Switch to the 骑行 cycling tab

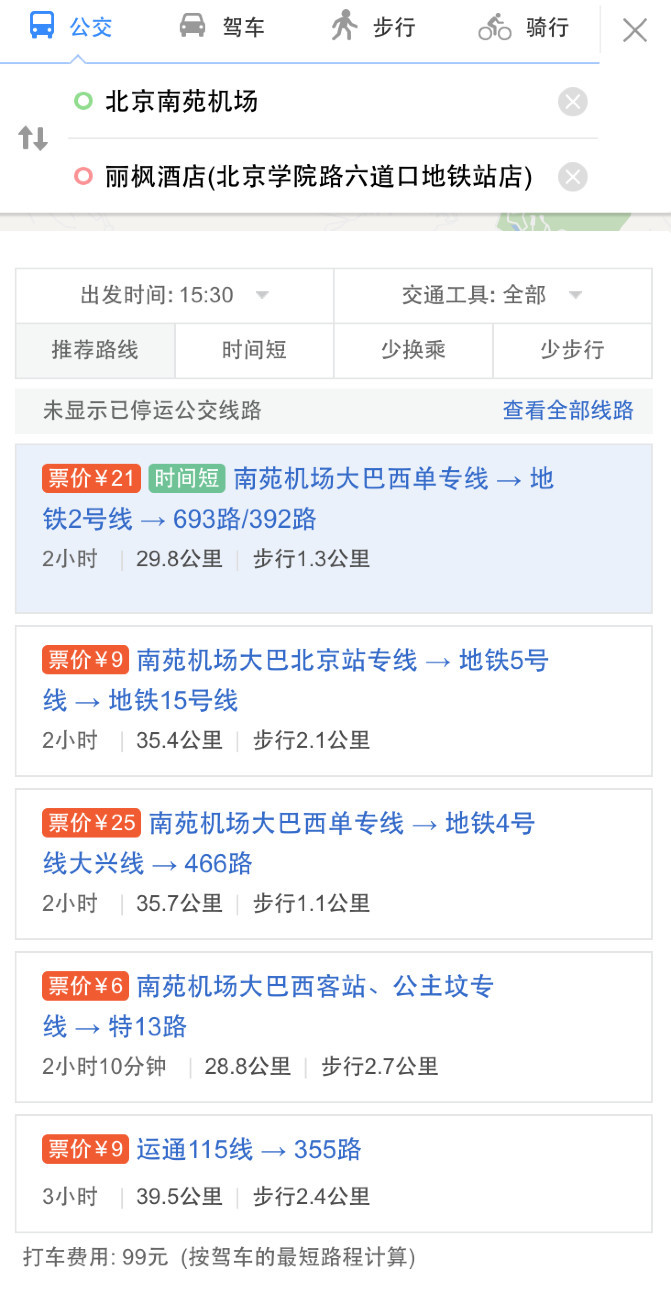523,27
